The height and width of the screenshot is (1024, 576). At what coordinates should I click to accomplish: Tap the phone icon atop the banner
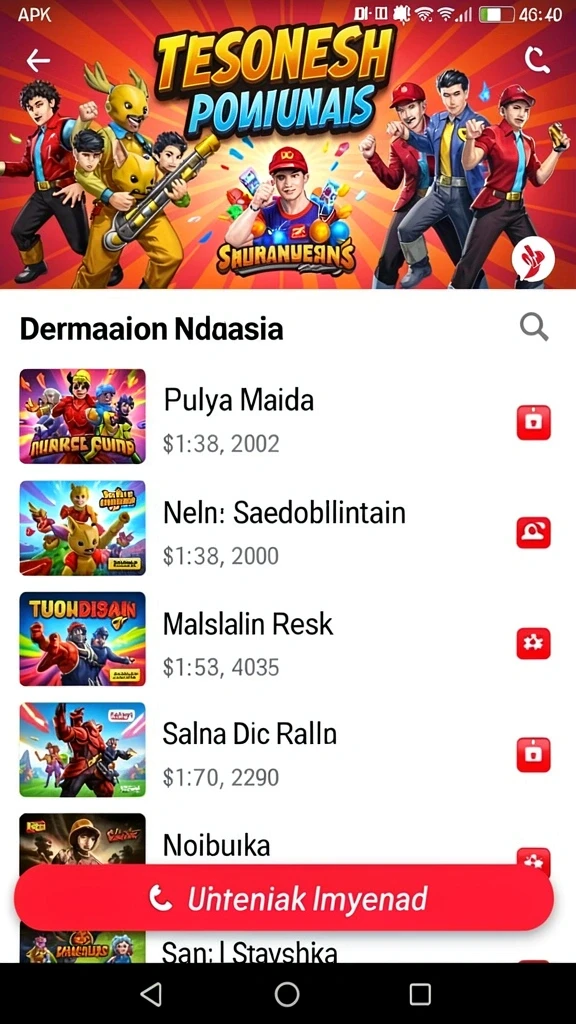(x=537, y=60)
